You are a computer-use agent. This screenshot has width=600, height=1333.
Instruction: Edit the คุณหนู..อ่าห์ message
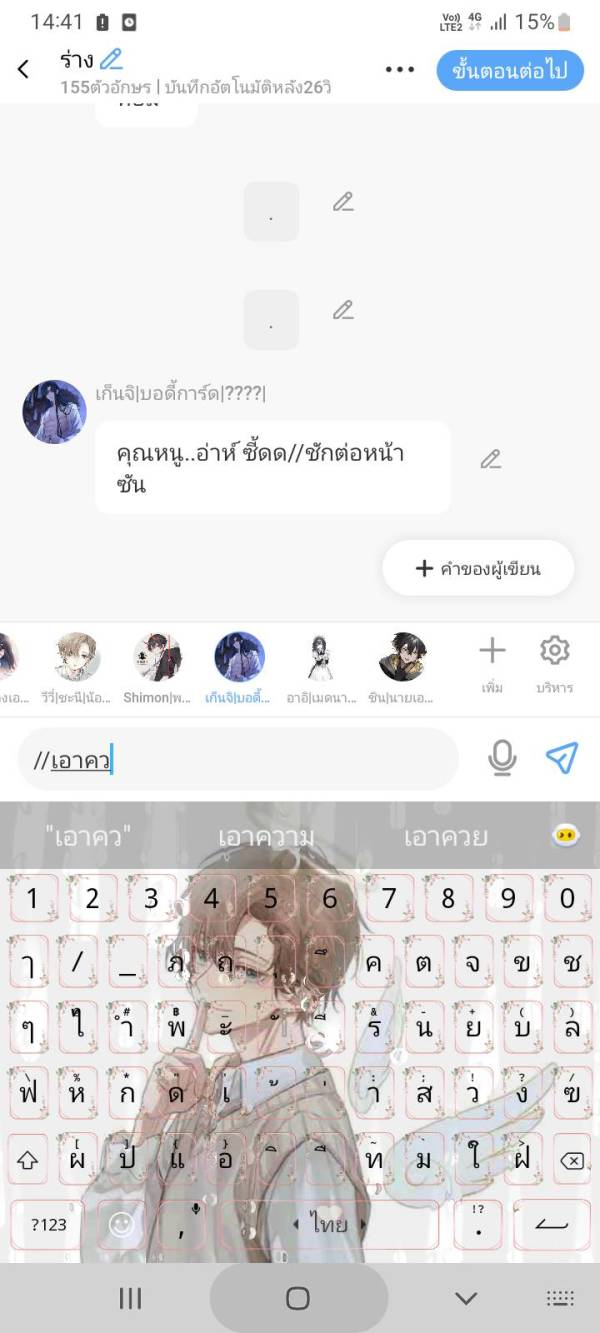(490, 459)
